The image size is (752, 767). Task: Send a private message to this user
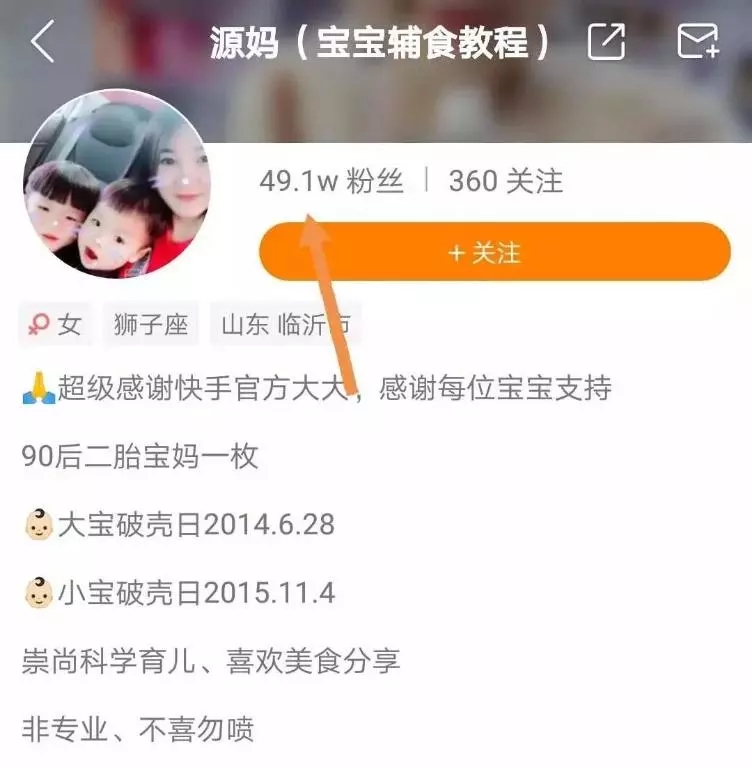tap(697, 42)
